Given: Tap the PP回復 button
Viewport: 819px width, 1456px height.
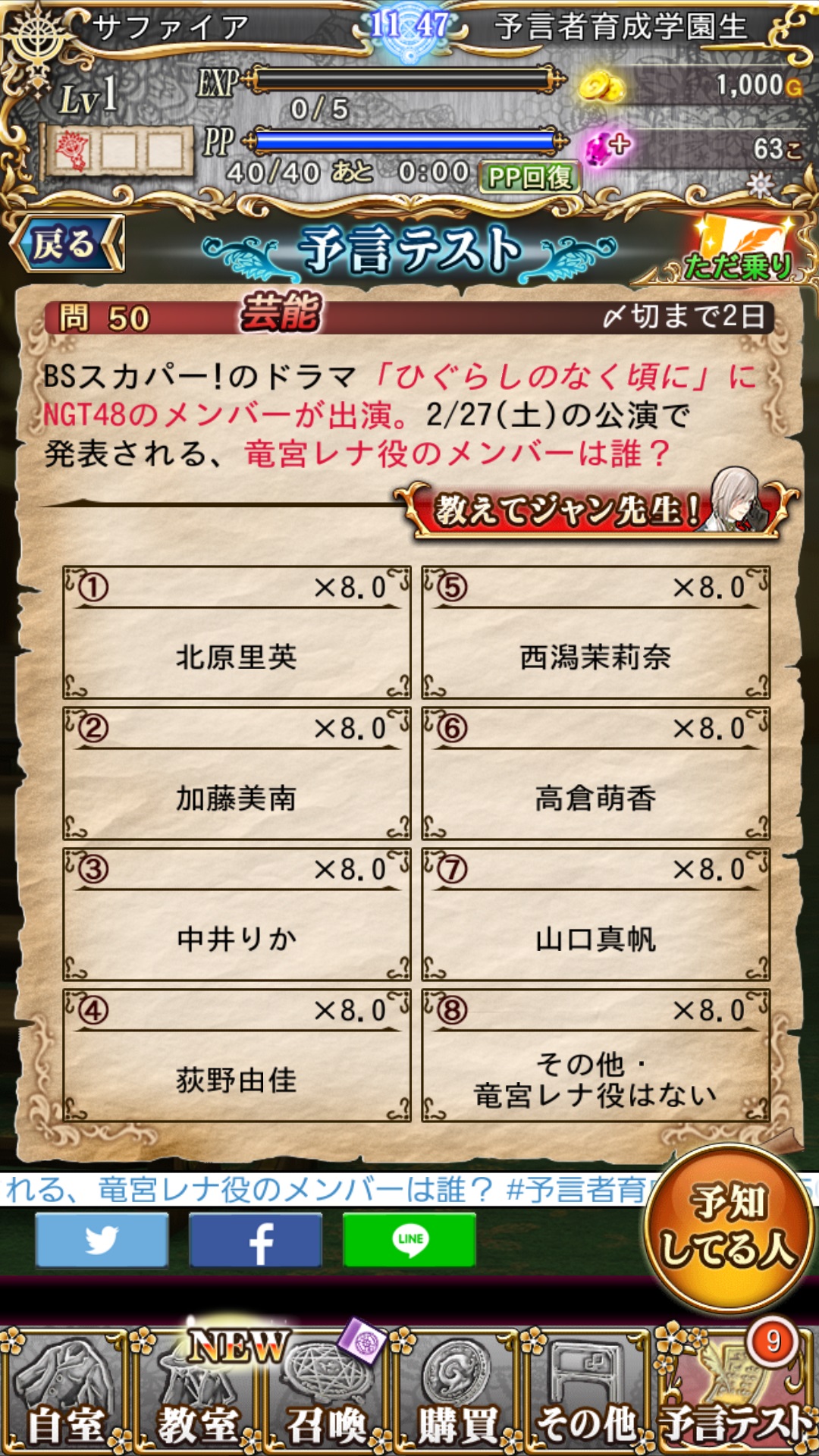Looking at the screenshot, I should pos(529,177).
